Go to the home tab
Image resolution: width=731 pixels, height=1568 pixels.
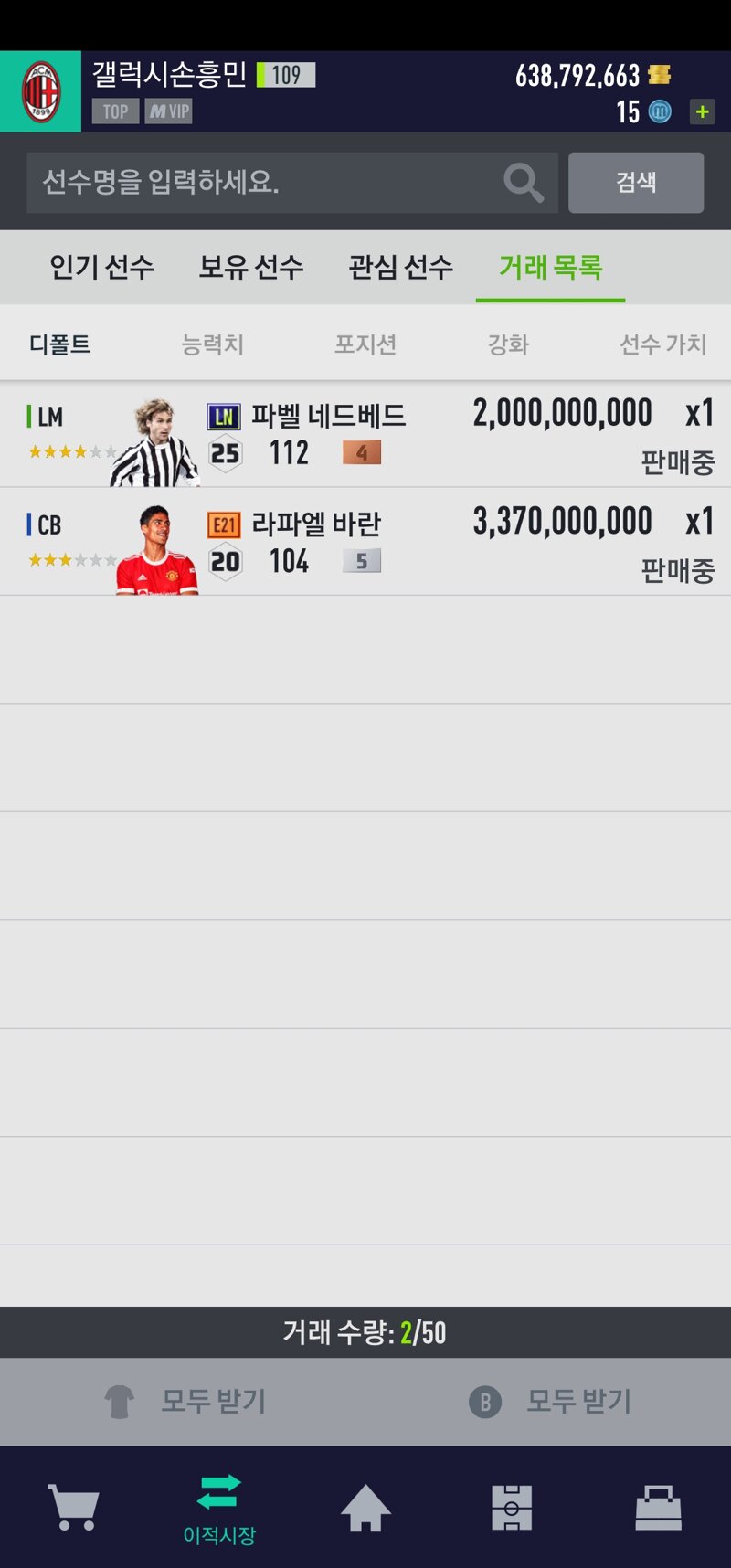[365, 1506]
